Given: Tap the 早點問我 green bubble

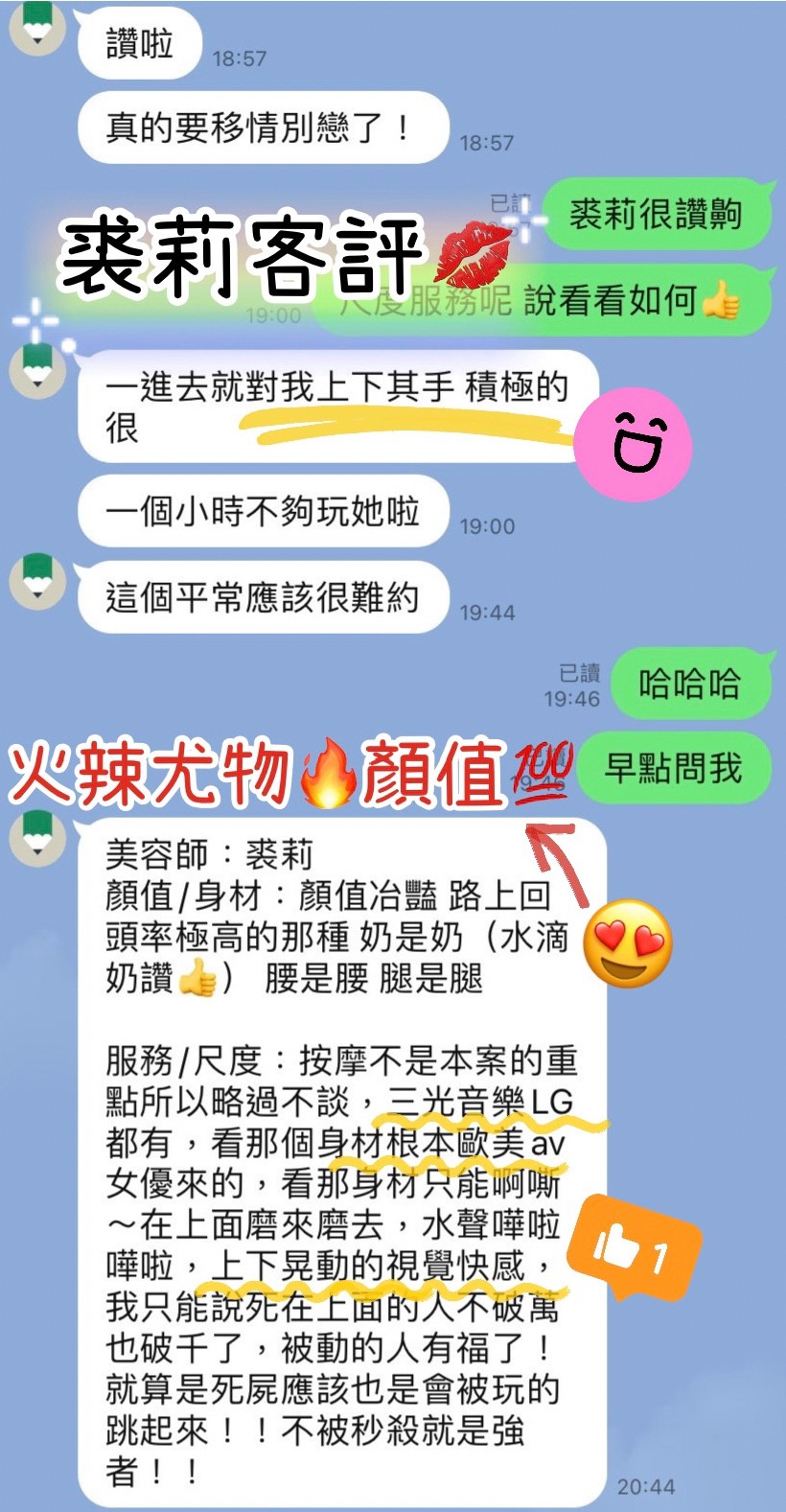Looking at the screenshot, I should [x=682, y=769].
